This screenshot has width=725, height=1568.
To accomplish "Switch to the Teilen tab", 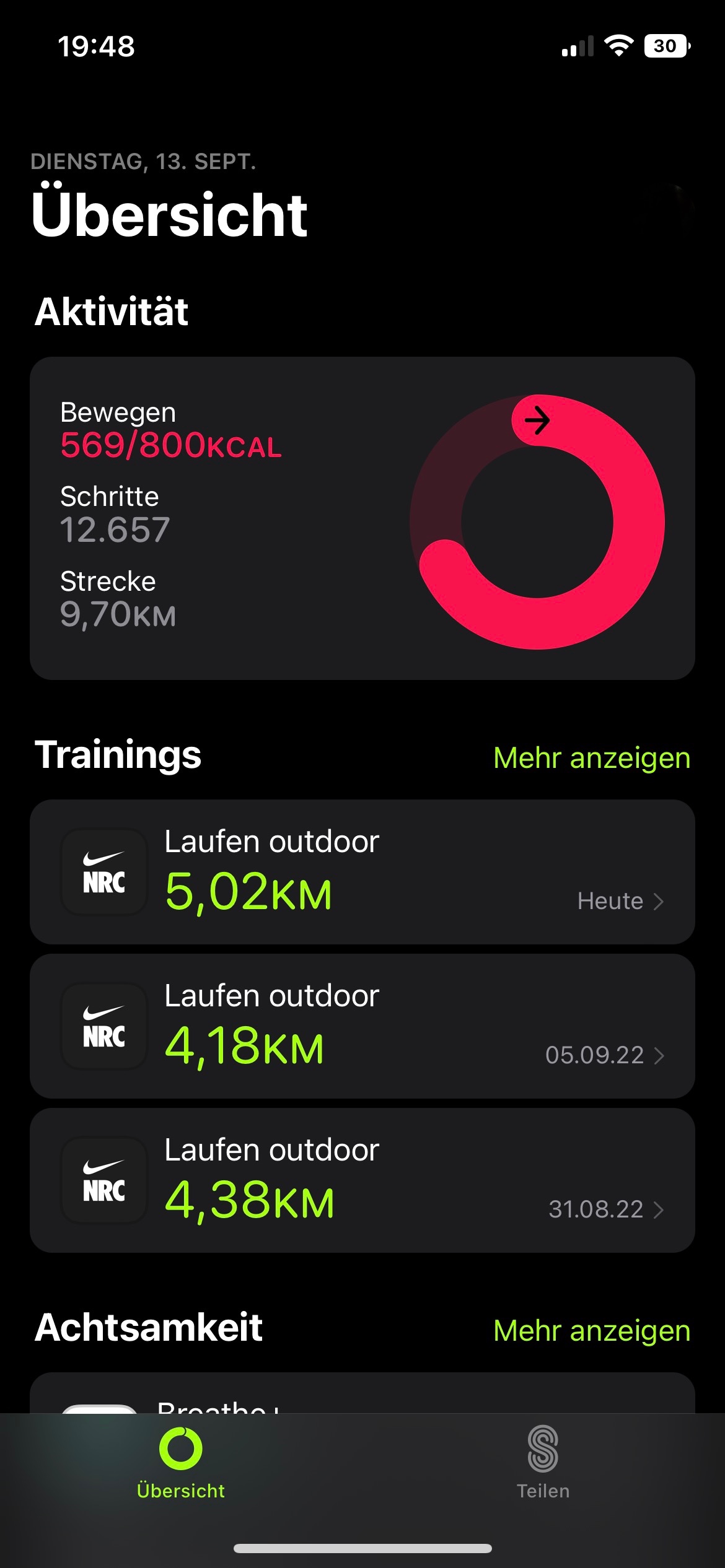I will pyautogui.click(x=543, y=1463).
